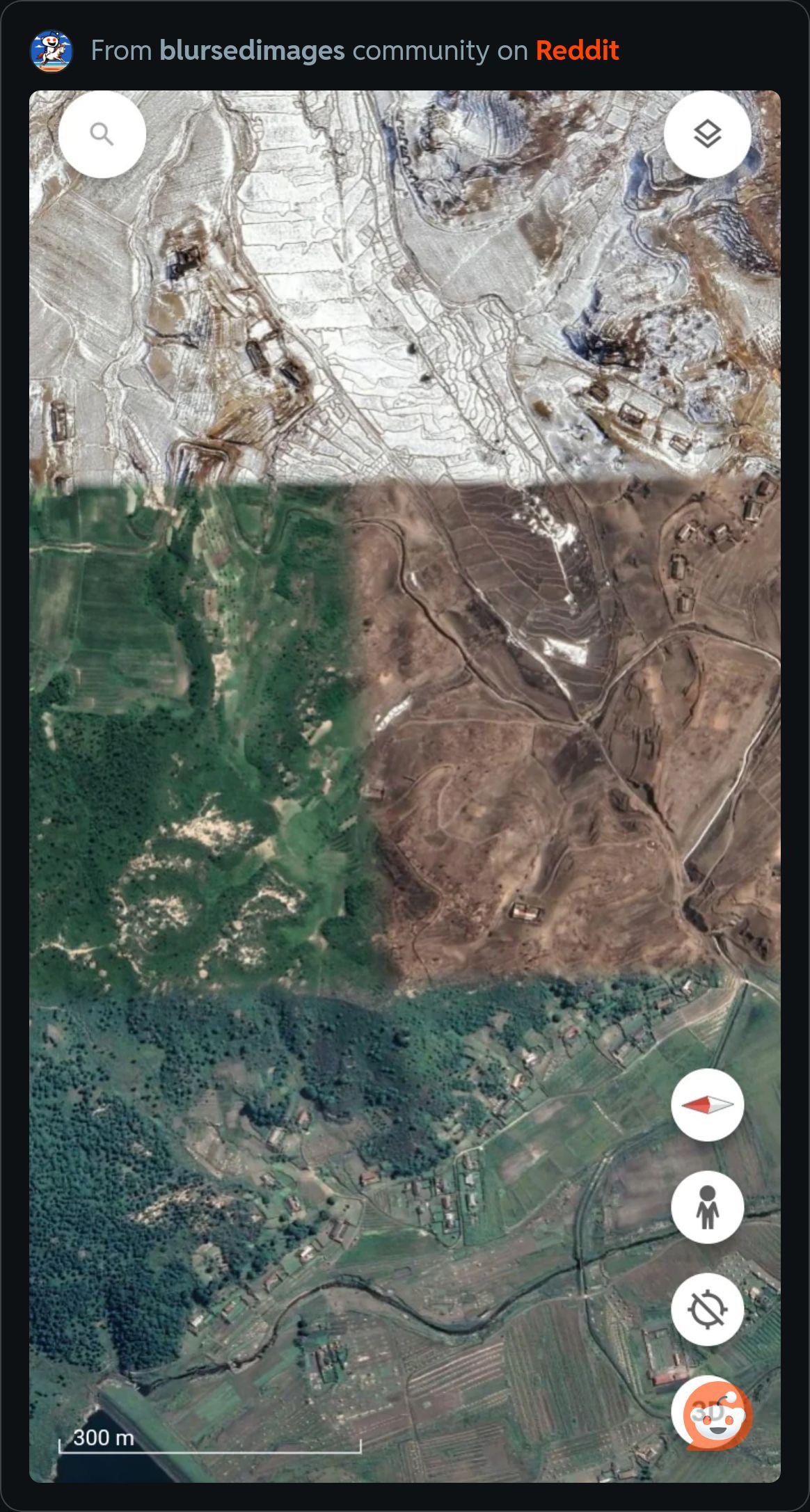This screenshot has height=1512, width=810.
Task: Open the blursedimages community link
Action: point(252,51)
